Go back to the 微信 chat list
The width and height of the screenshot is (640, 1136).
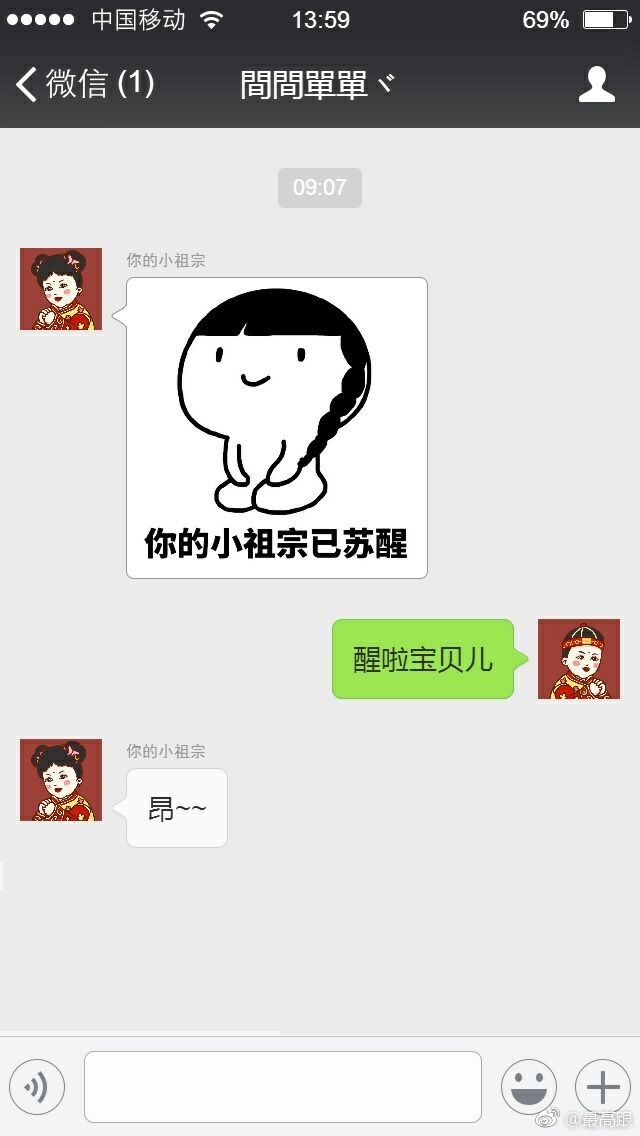(85, 84)
